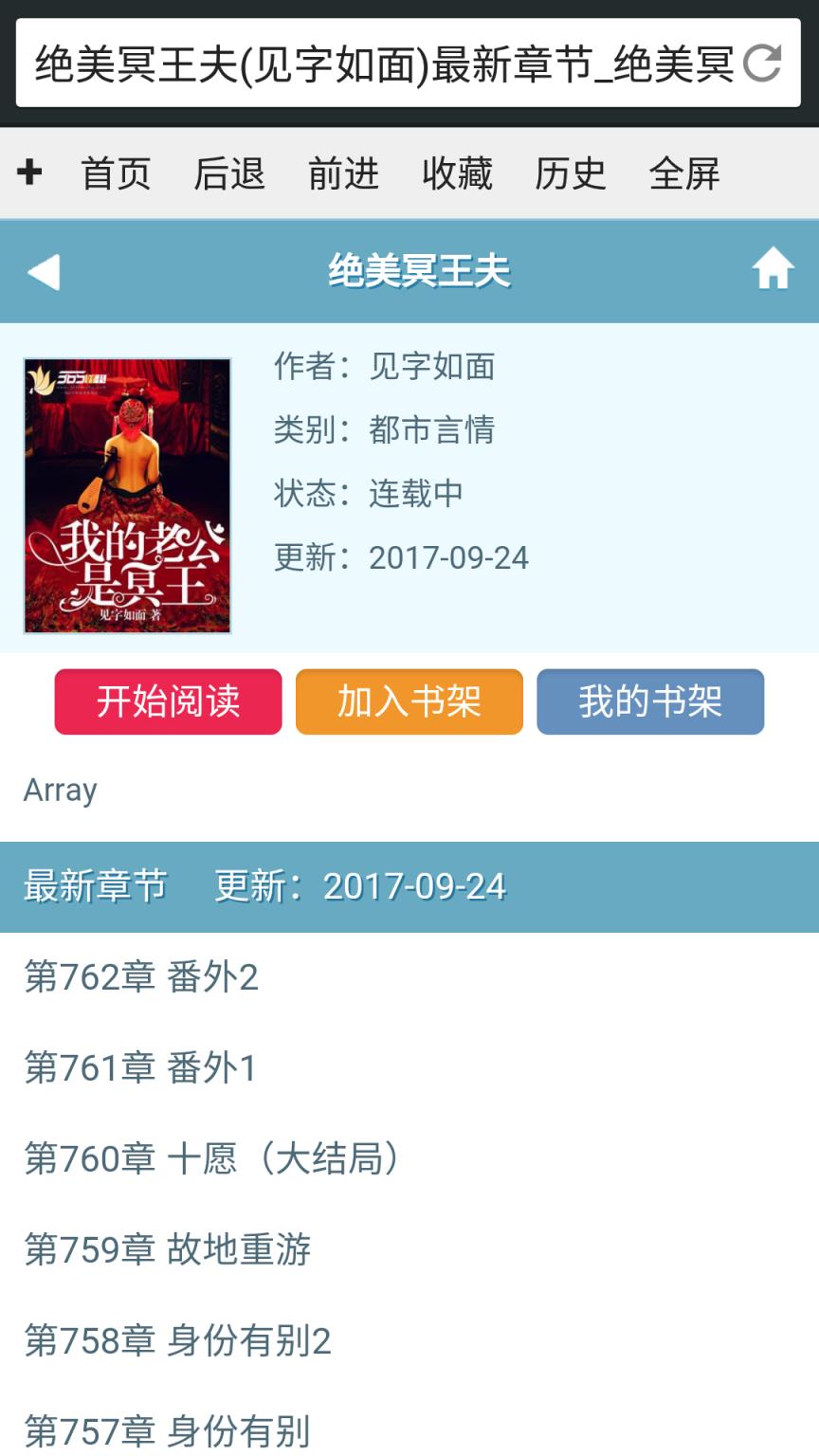Open 历史 browsing history
The image size is (819, 1456).
tap(571, 173)
